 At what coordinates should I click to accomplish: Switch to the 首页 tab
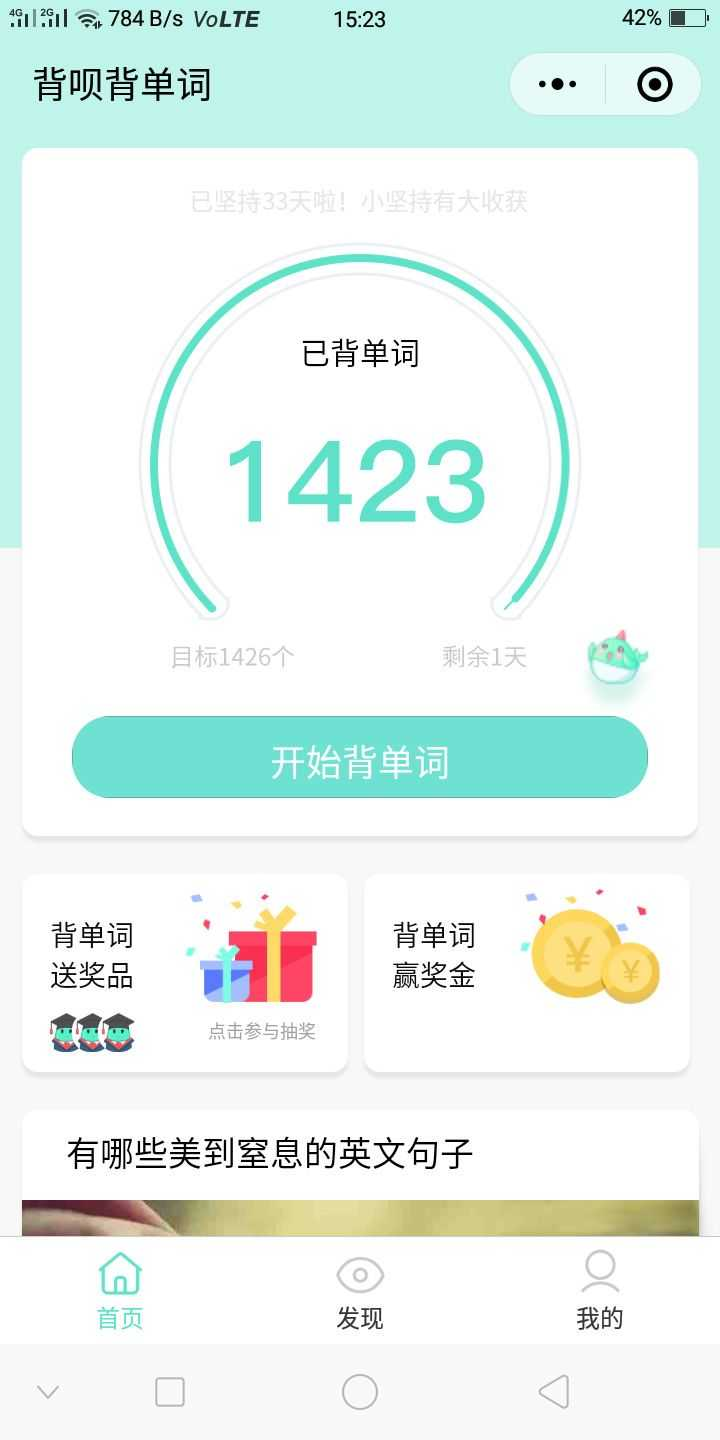[x=120, y=1291]
